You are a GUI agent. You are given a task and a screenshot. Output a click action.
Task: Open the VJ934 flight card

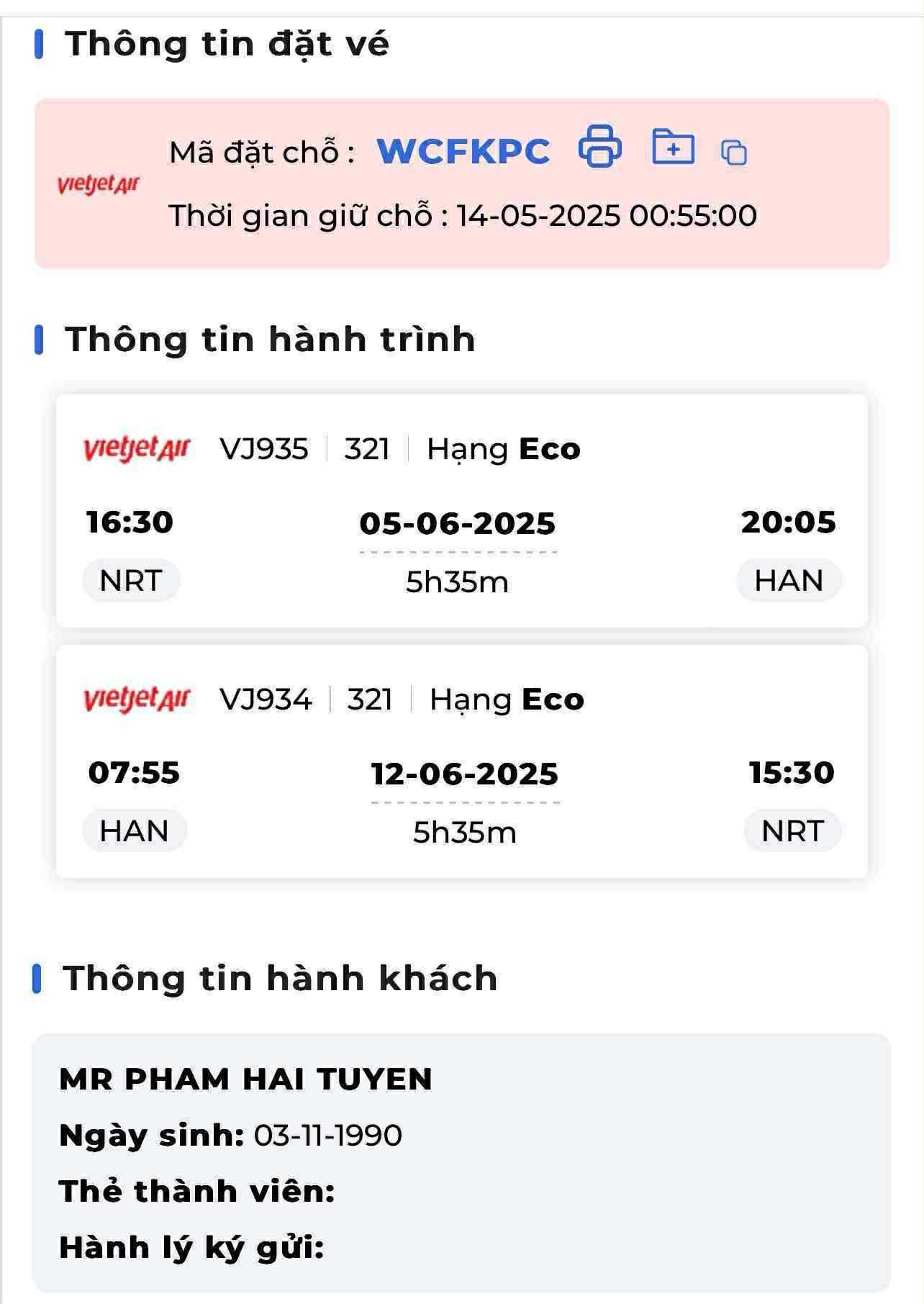(x=461, y=761)
